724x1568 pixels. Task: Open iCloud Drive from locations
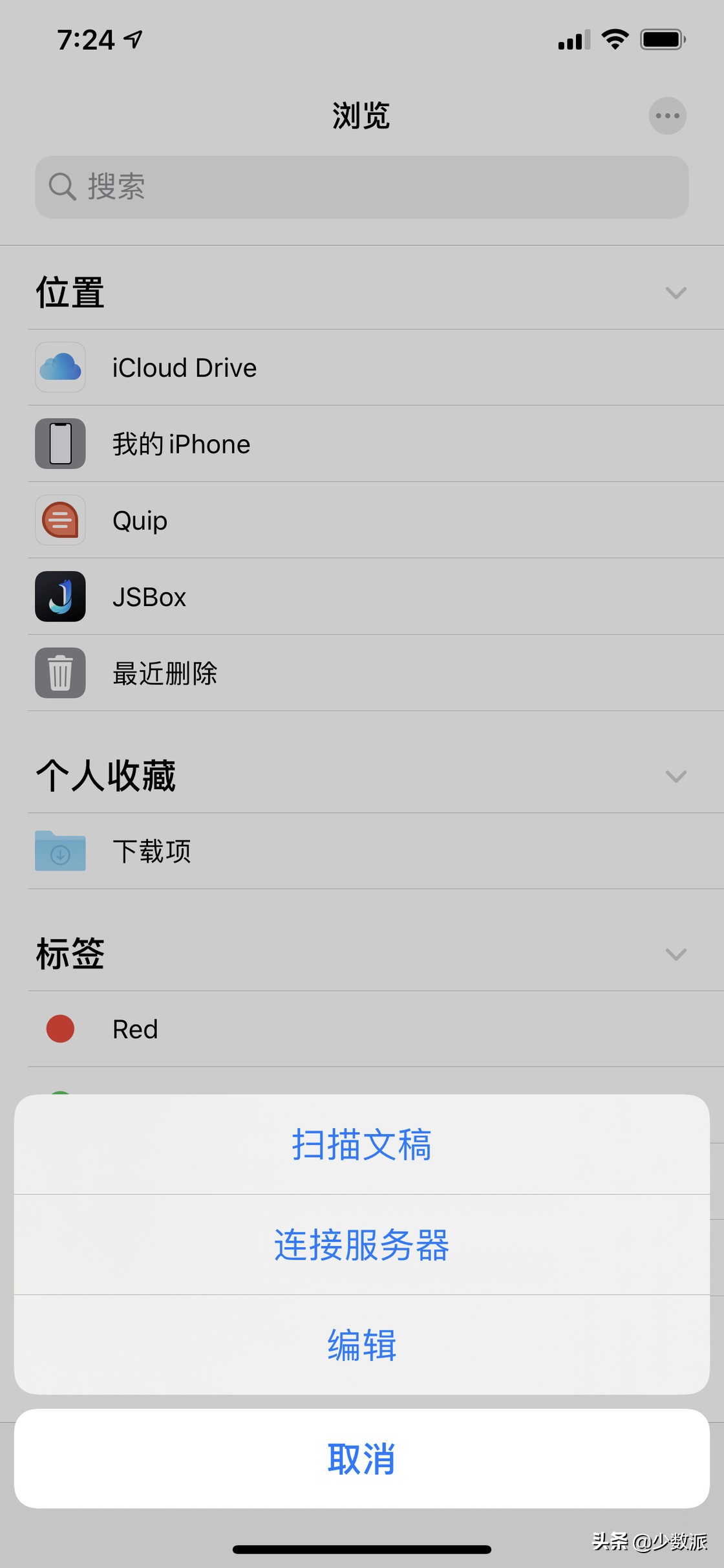pyautogui.click(x=184, y=367)
